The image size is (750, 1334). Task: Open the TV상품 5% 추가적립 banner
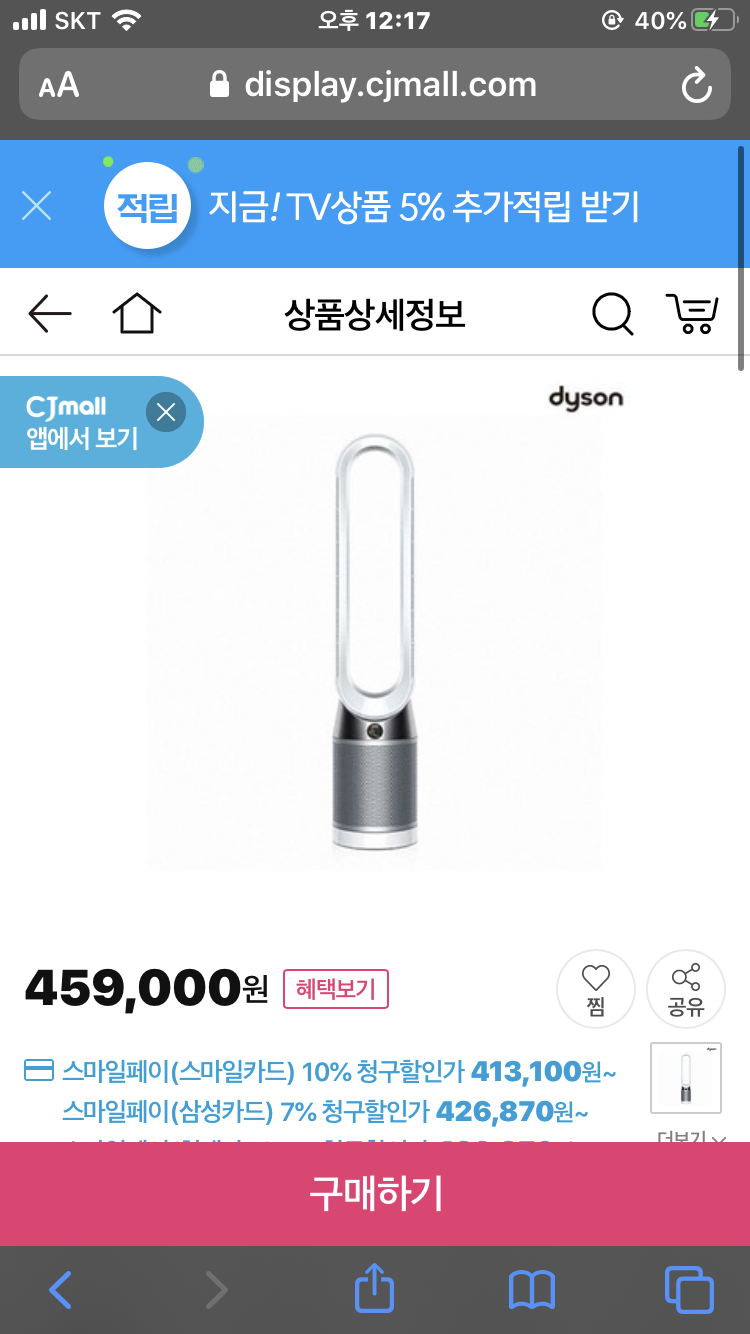point(423,207)
